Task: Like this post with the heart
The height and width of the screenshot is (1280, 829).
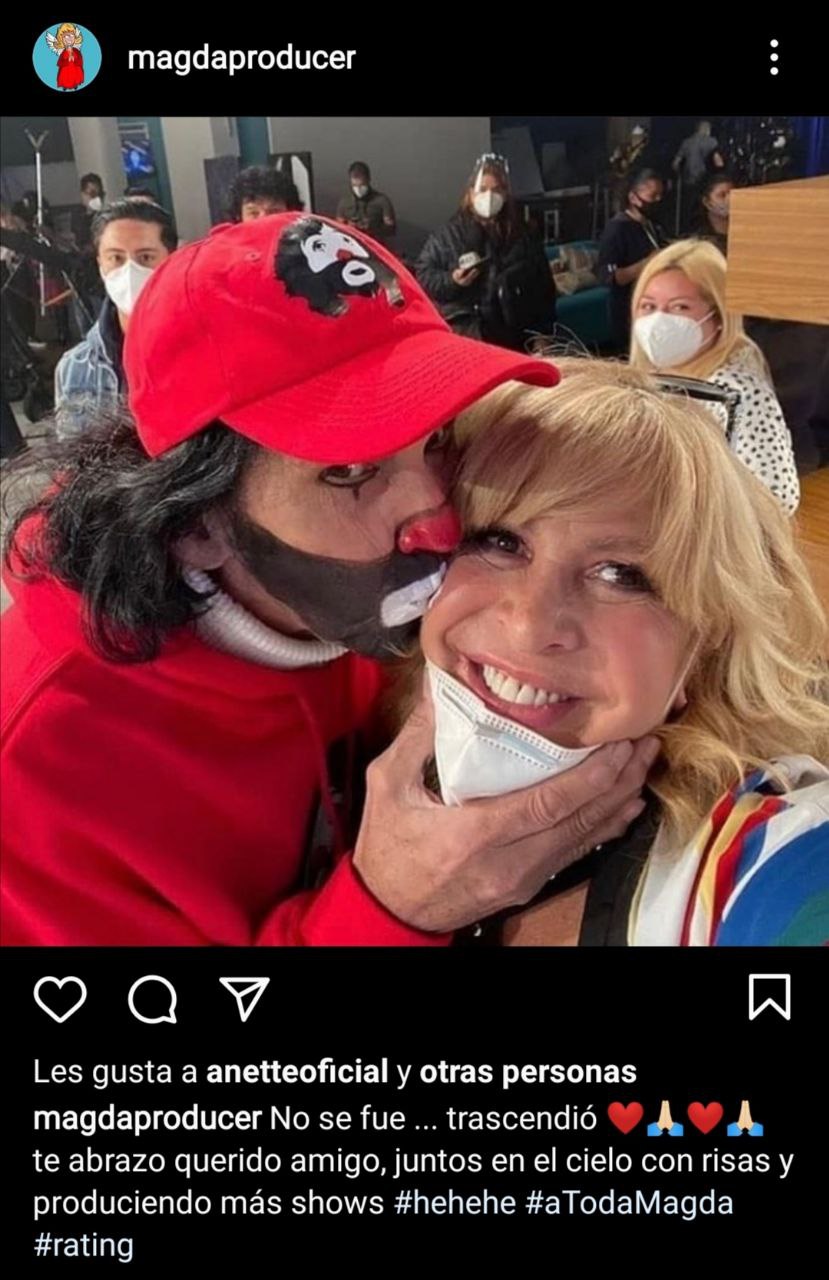Action: pyautogui.click(x=60, y=998)
